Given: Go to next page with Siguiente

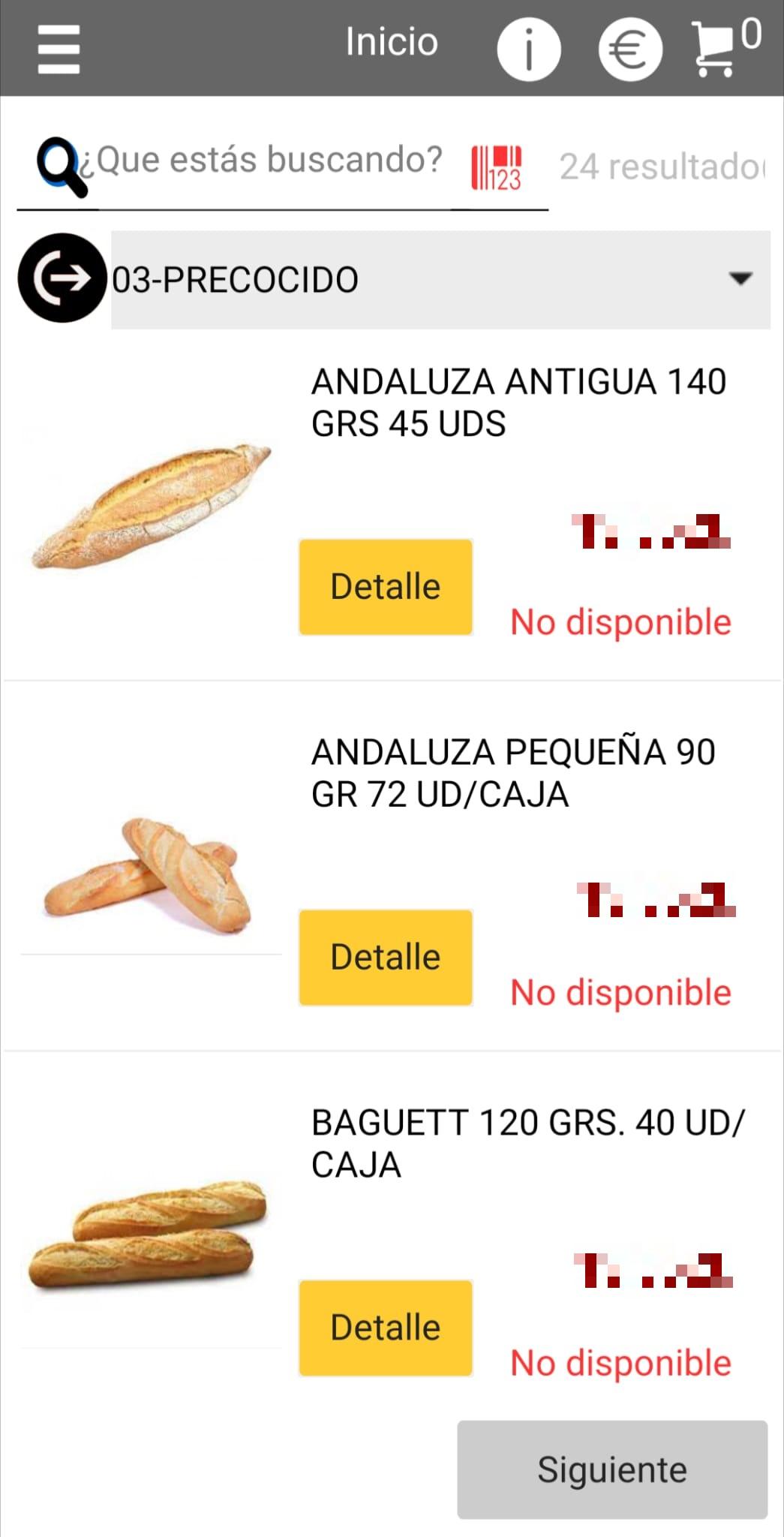Looking at the screenshot, I should point(612,1469).
